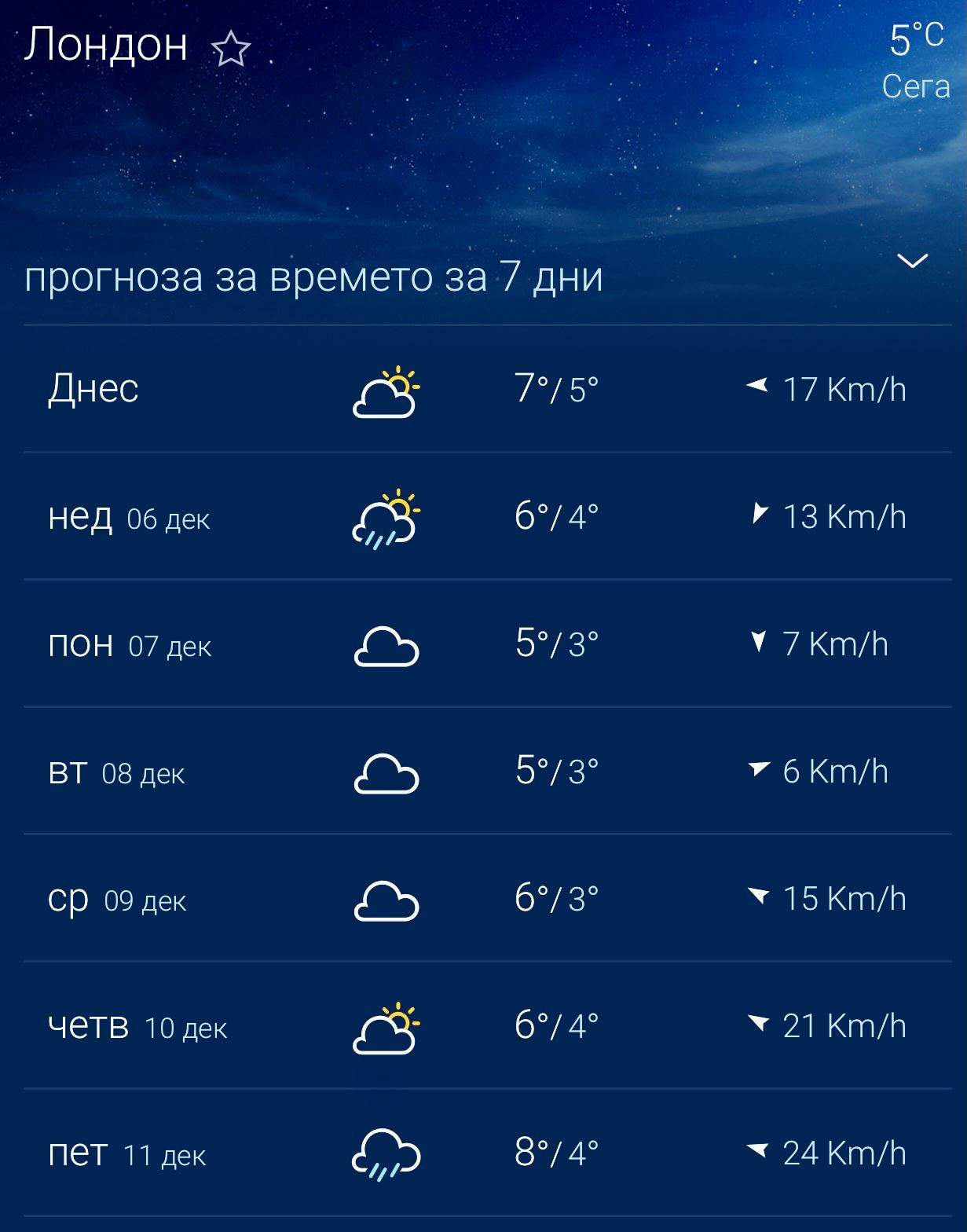The height and width of the screenshot is (1232, 967).
Task: Open the Днес forecast row
Action: [x=487, y=389]
